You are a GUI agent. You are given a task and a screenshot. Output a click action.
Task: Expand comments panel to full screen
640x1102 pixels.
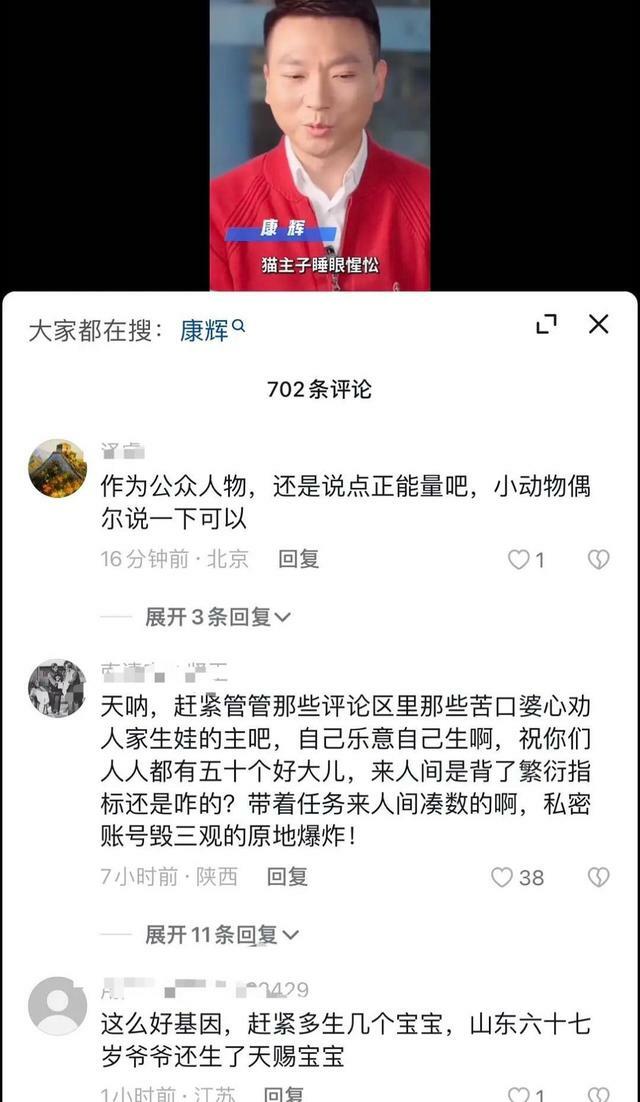(546, 324)
